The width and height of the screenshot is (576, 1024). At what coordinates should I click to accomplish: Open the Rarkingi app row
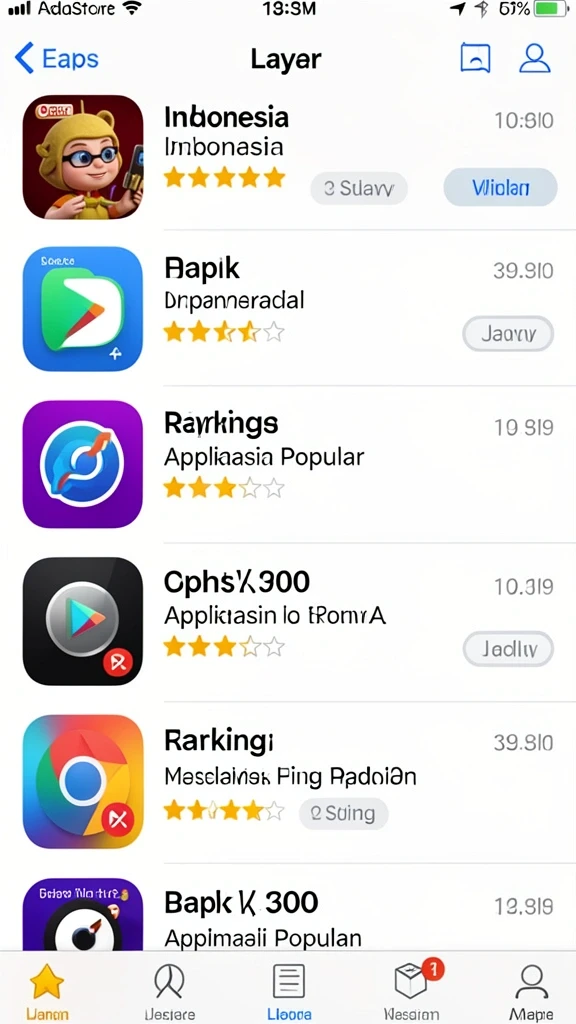pyautogui.click(x=288, y=782)
